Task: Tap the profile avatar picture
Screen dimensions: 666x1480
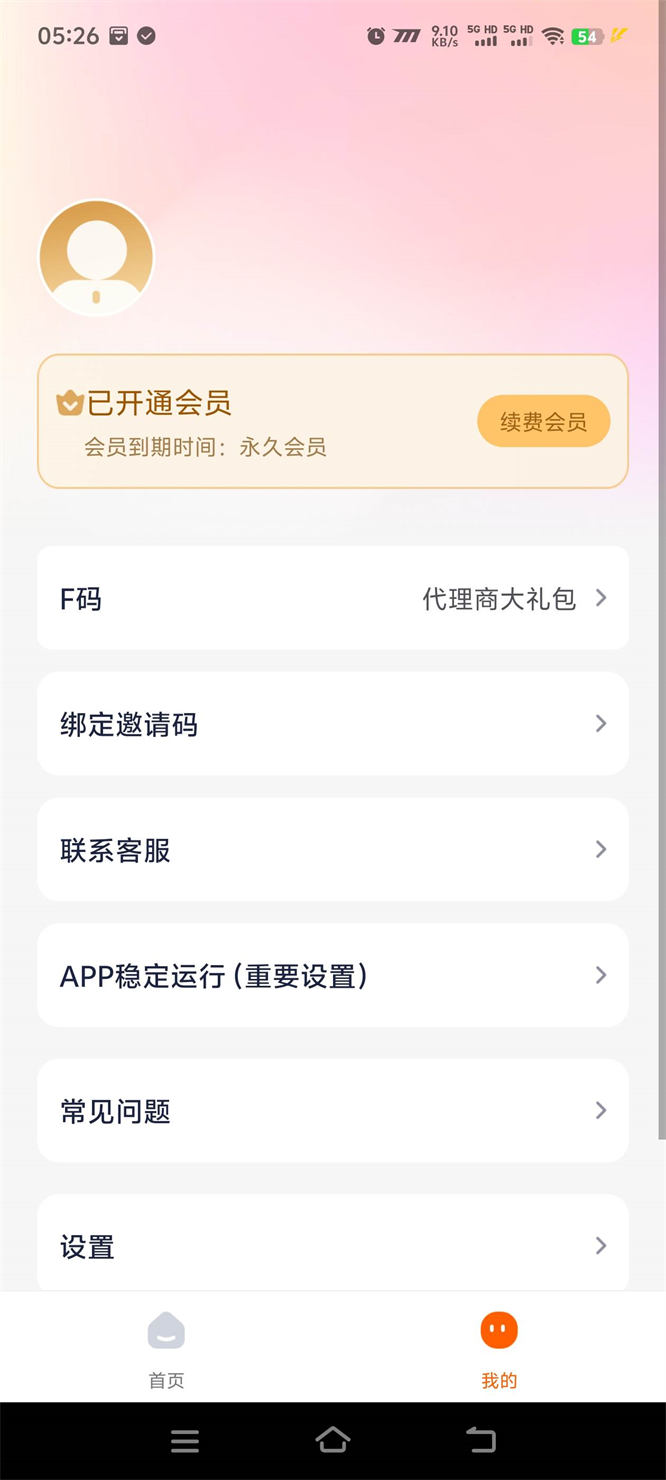Action: point(96,258)
